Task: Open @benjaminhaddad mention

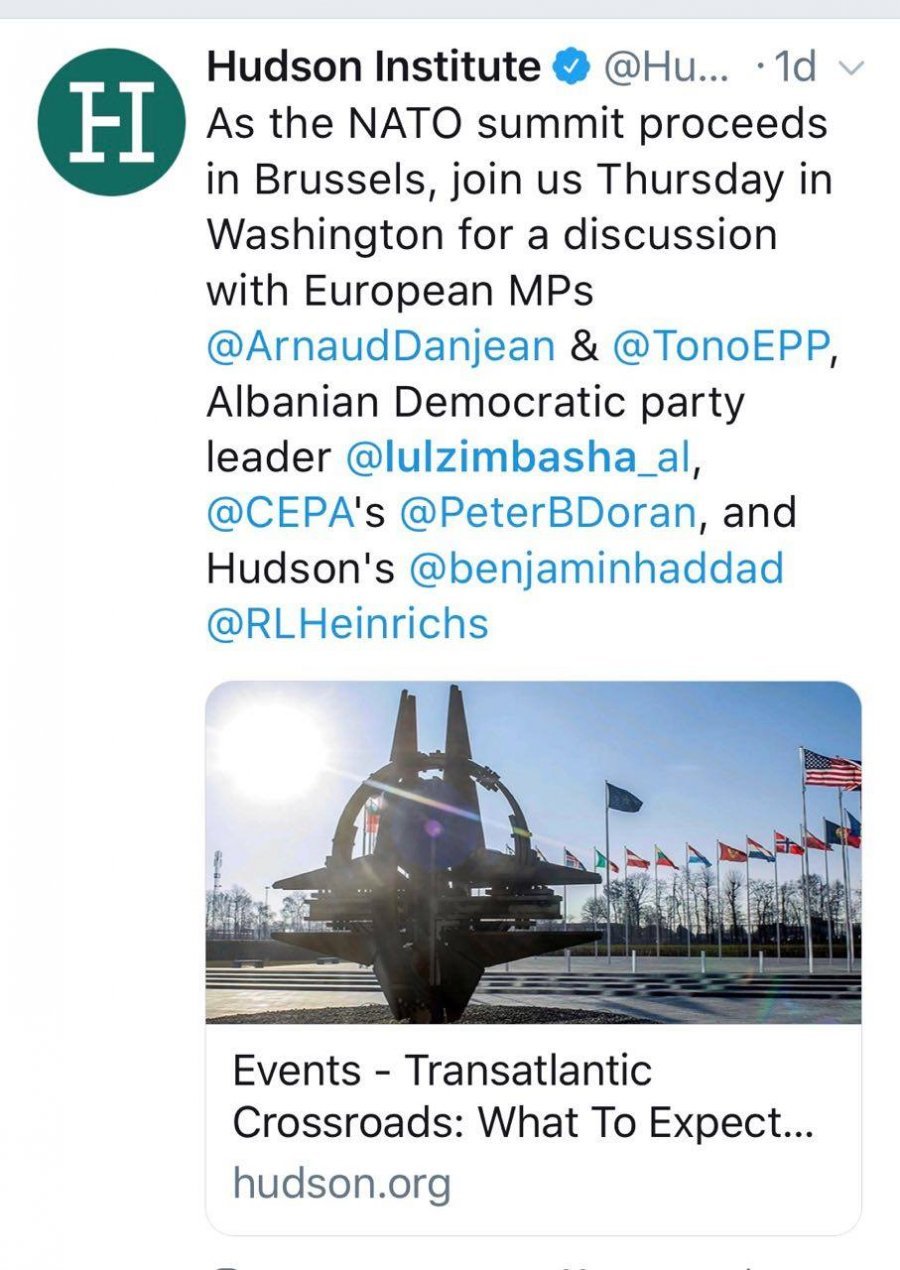Action: (x=596, y=568)
